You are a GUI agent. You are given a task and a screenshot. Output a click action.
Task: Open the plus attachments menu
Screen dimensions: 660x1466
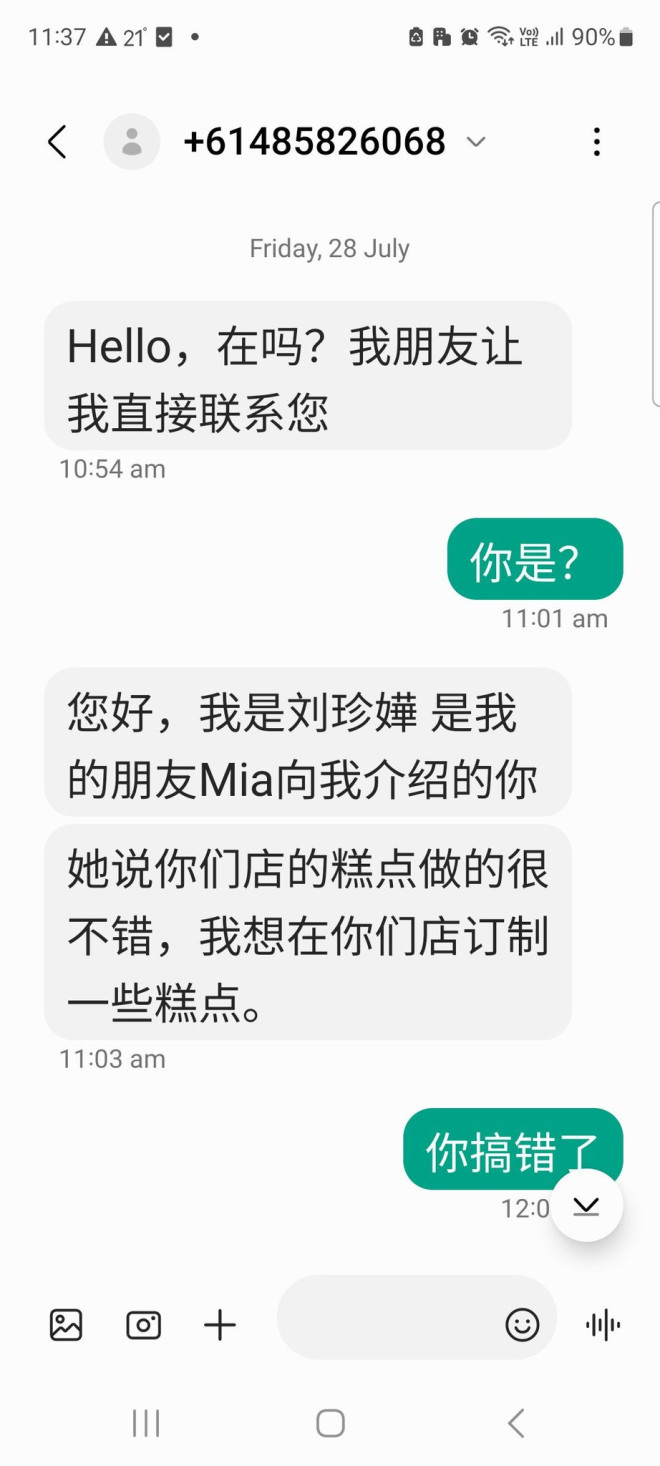[219, 1325]
